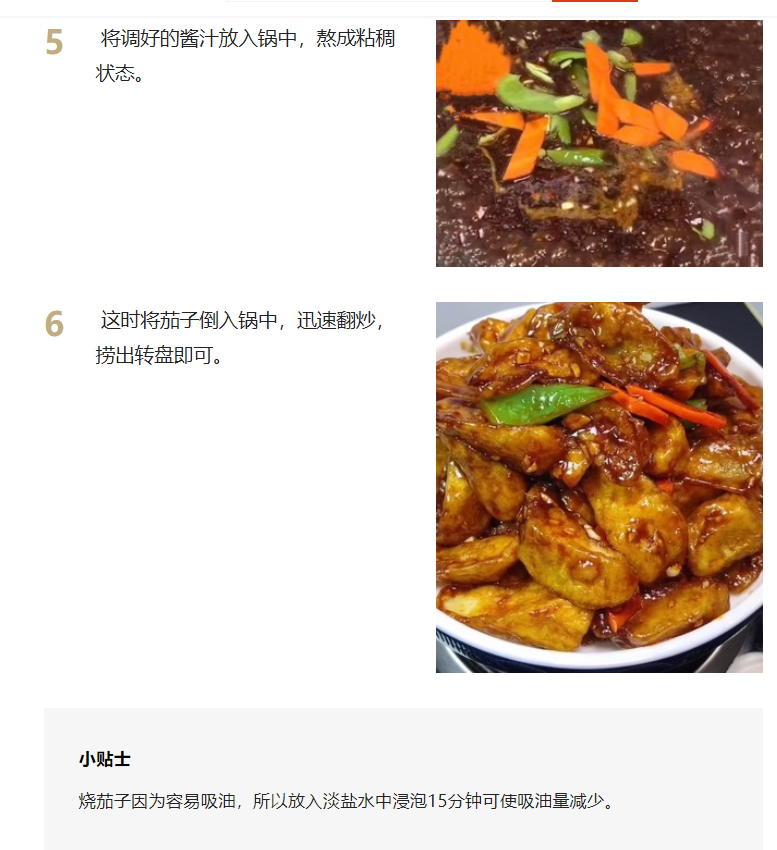
Task: View the step 6 braised eggplant photo
Action: pos(598,486)
